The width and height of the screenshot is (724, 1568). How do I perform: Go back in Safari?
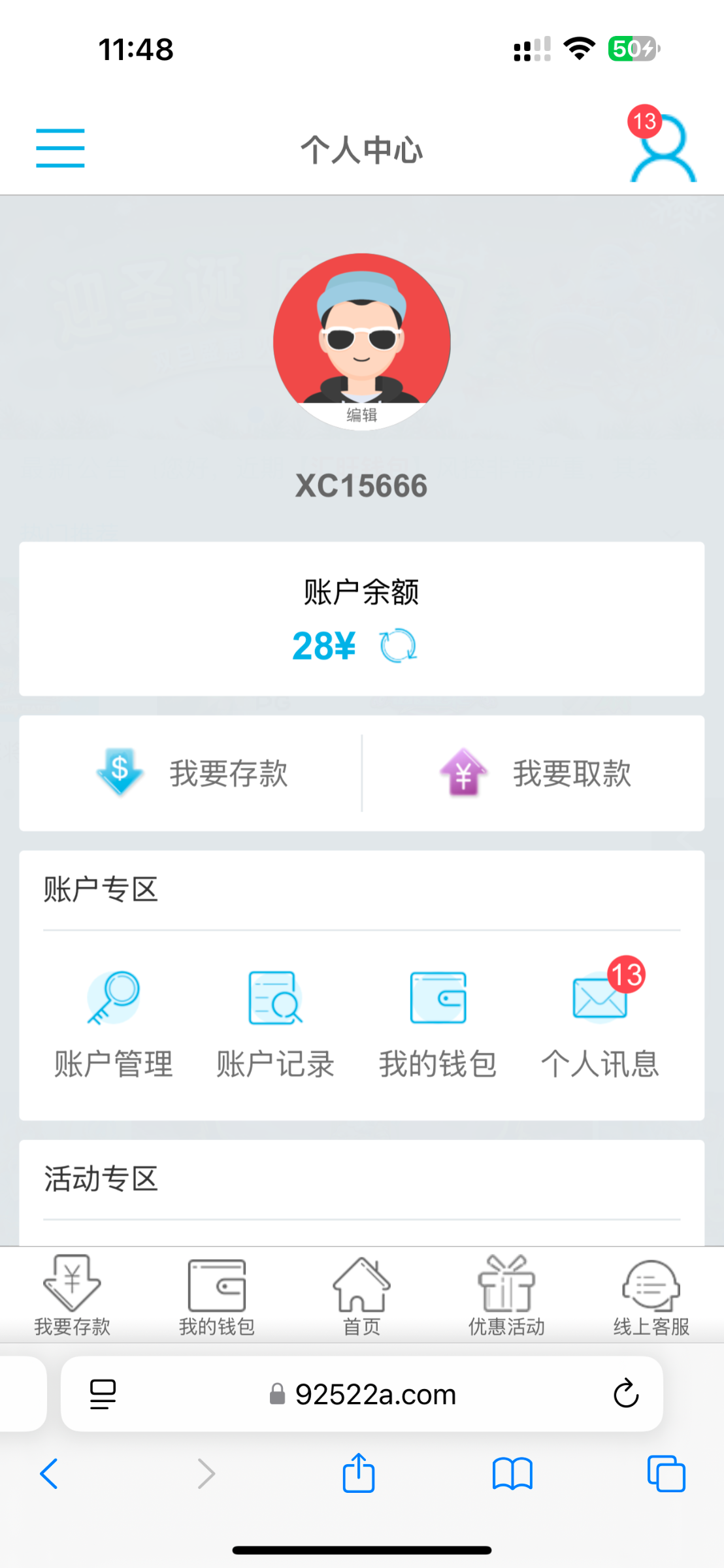[50, 1474]
